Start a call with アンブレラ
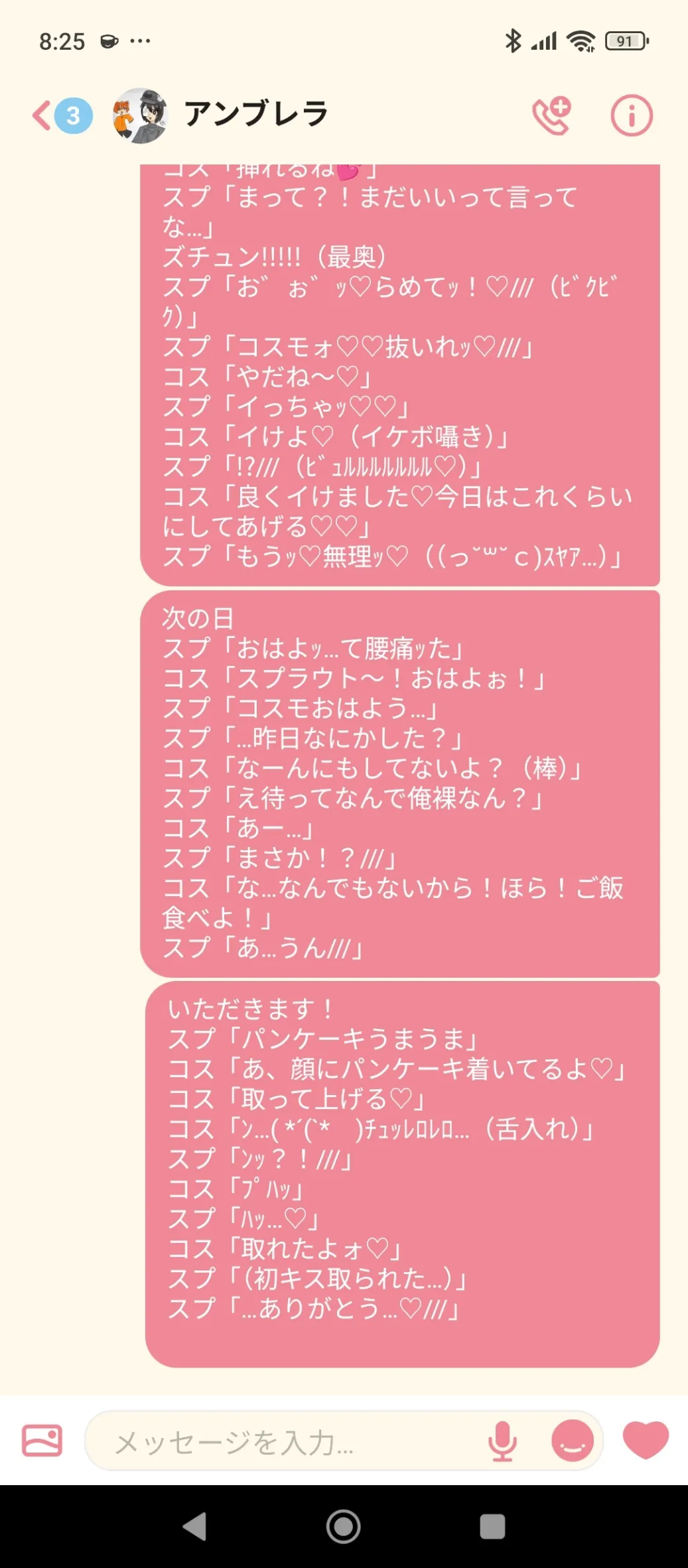This screenshot has height=1568, width=688. (551, 115)
